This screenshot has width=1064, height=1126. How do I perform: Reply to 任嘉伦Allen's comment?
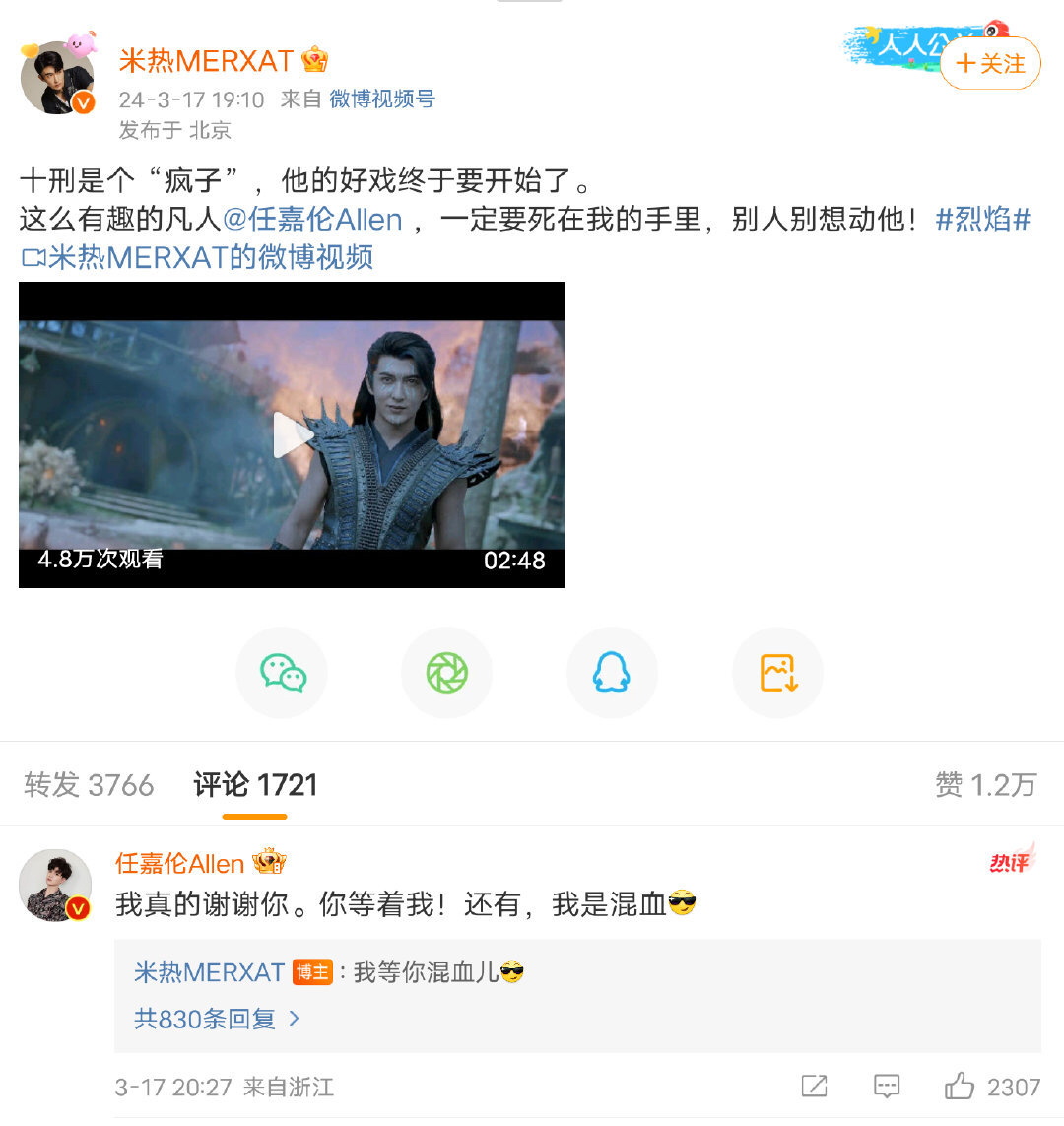887,1087
